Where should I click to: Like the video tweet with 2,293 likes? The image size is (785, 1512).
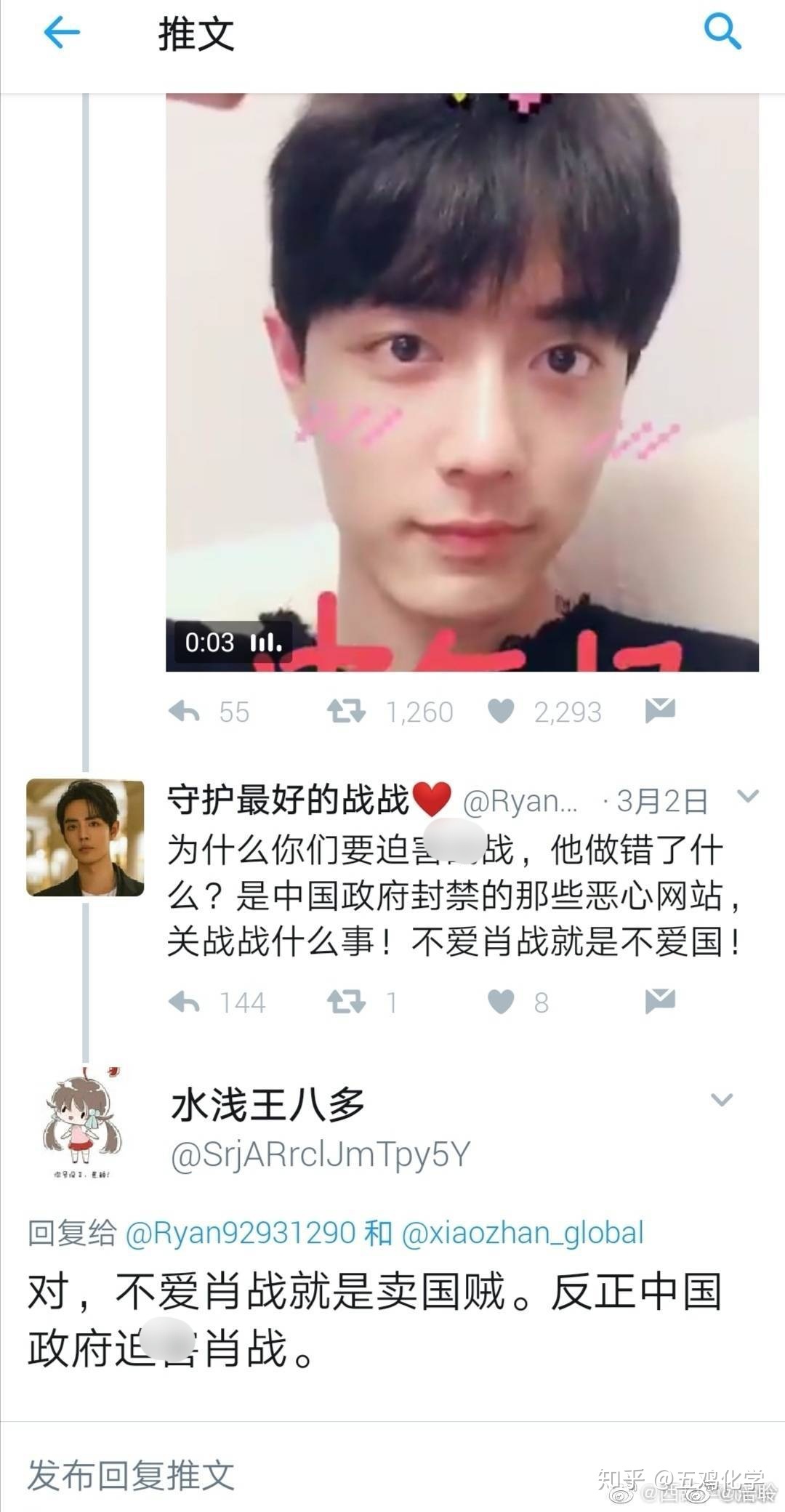coord(501,712)
